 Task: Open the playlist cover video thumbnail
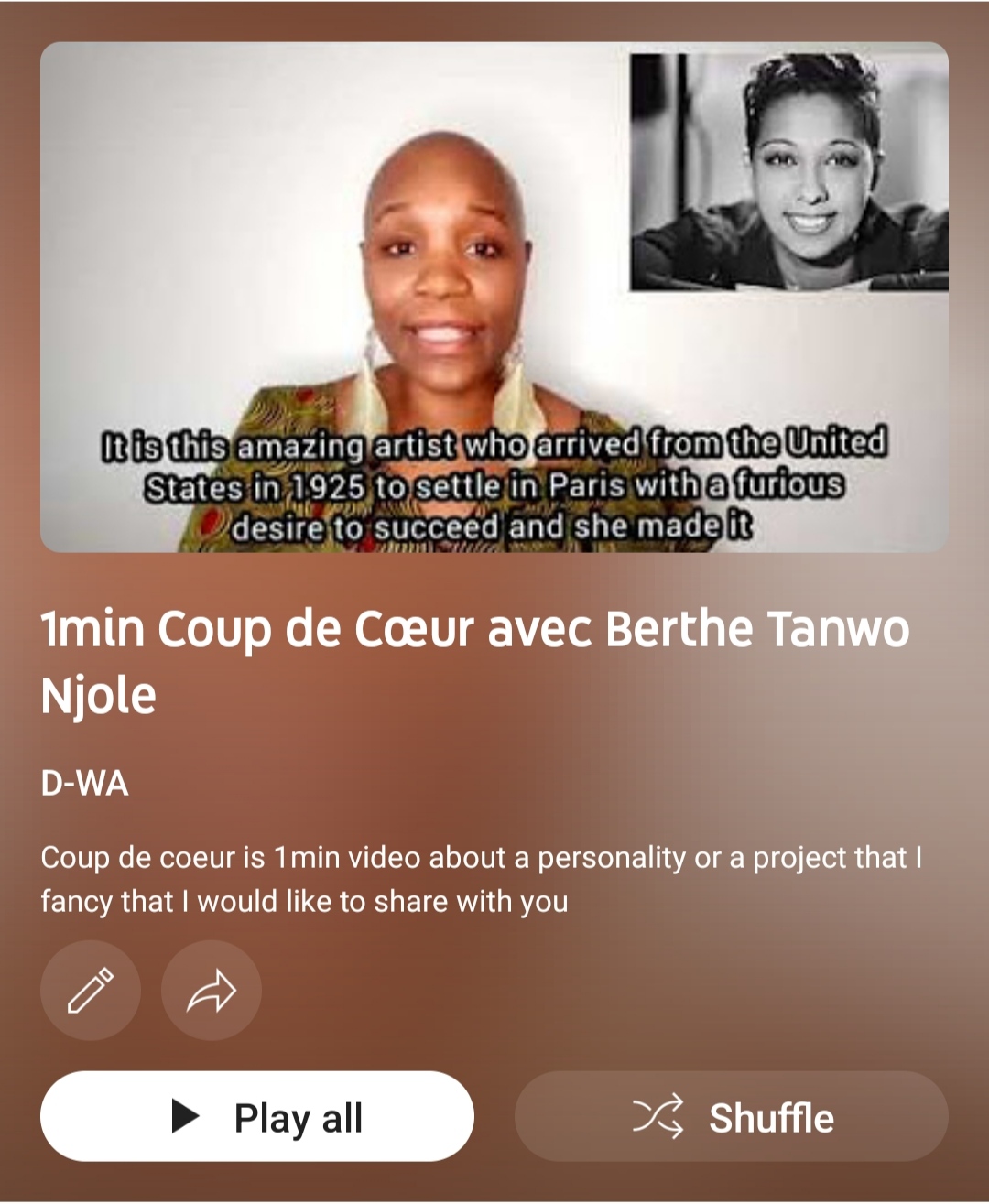[494, 298]
